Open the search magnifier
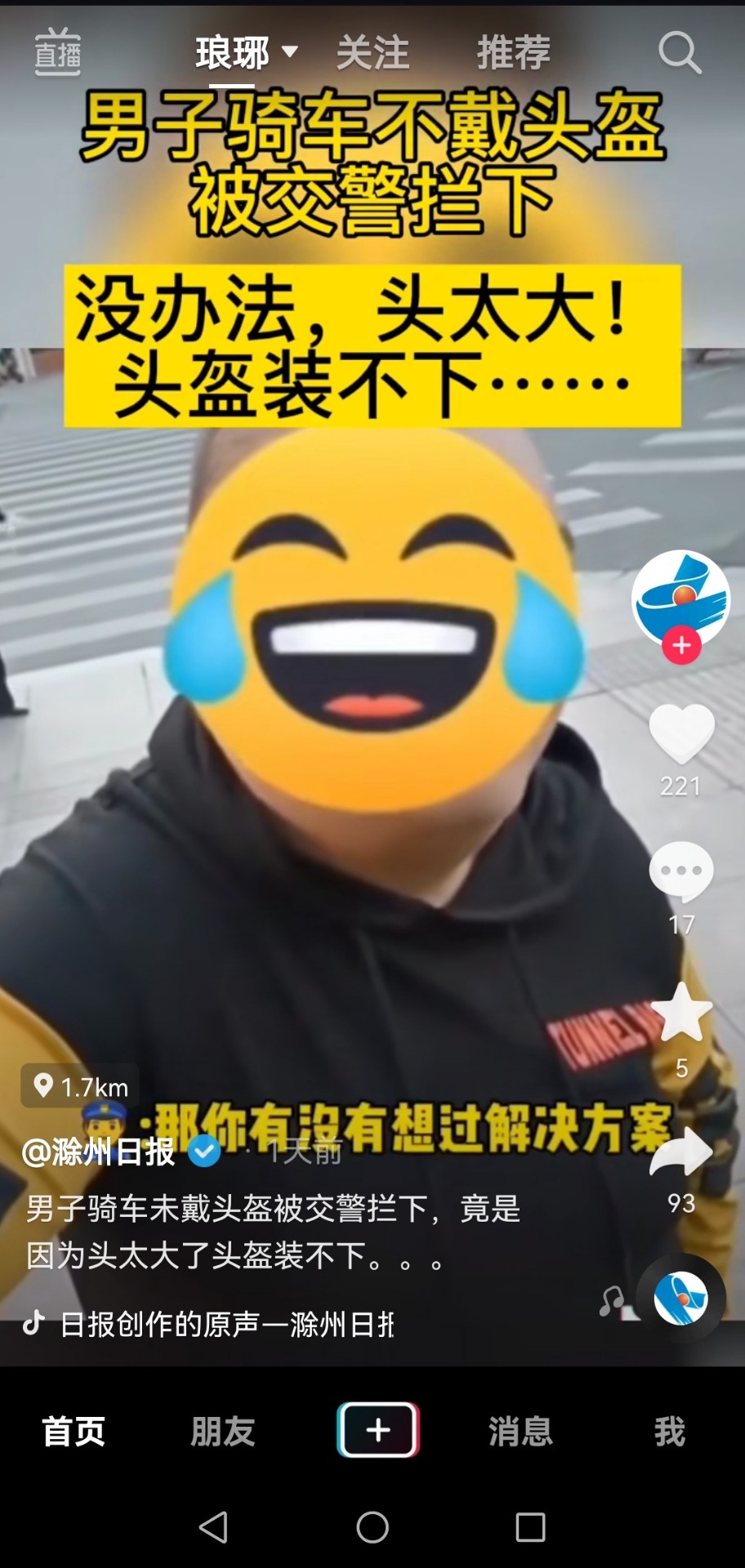The height and width of the screenshot is (1568, 745). click(679, 53)
